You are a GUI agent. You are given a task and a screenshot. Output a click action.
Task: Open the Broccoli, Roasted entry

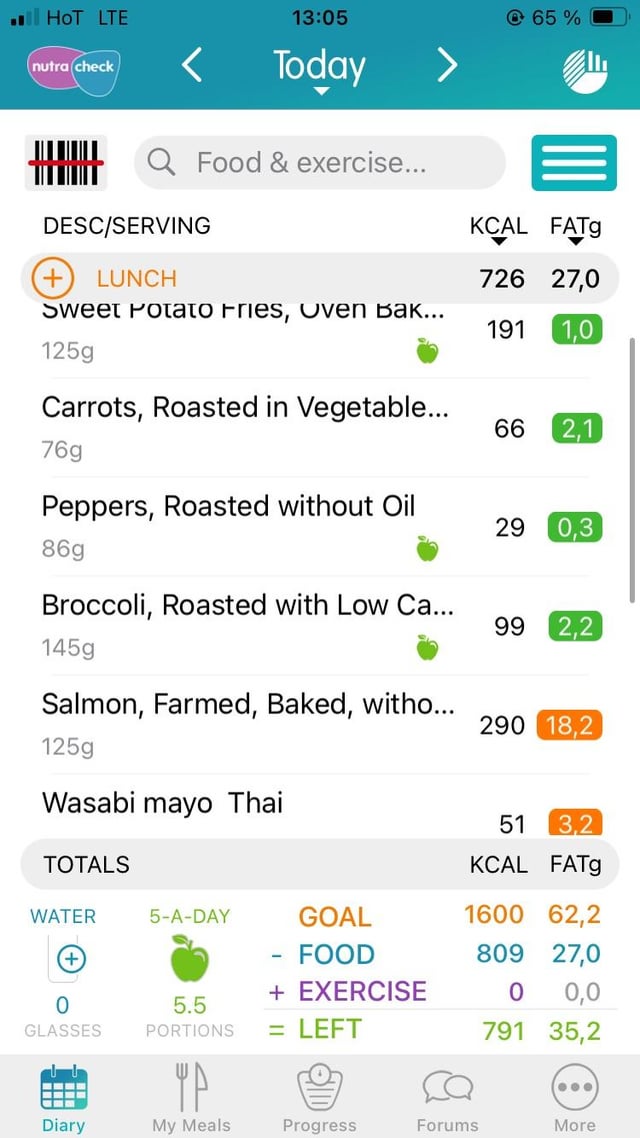[x=319, y=626]
